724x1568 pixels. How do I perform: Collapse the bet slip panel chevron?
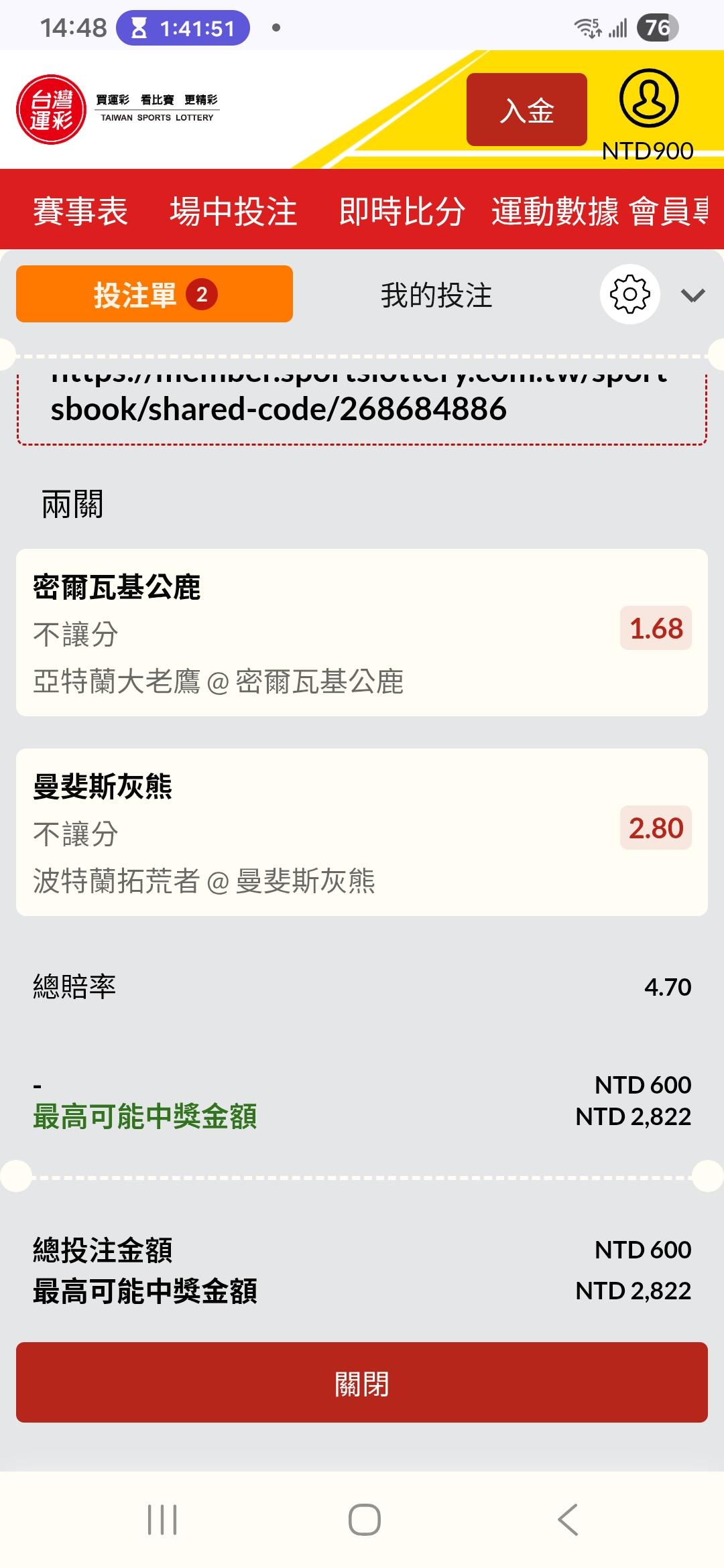(692, 296)
